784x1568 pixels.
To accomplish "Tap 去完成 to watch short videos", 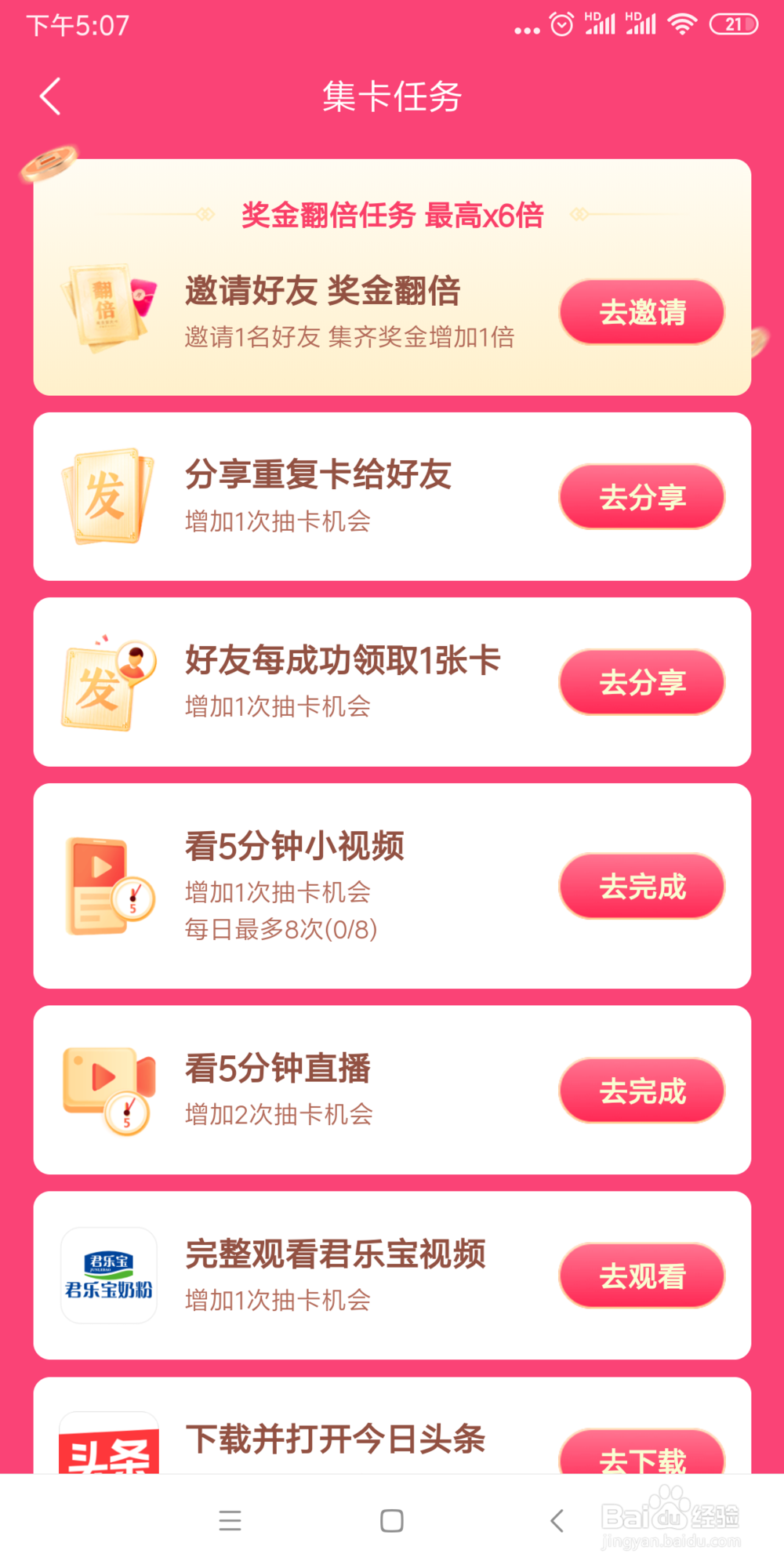I will (x=641, y=885).
